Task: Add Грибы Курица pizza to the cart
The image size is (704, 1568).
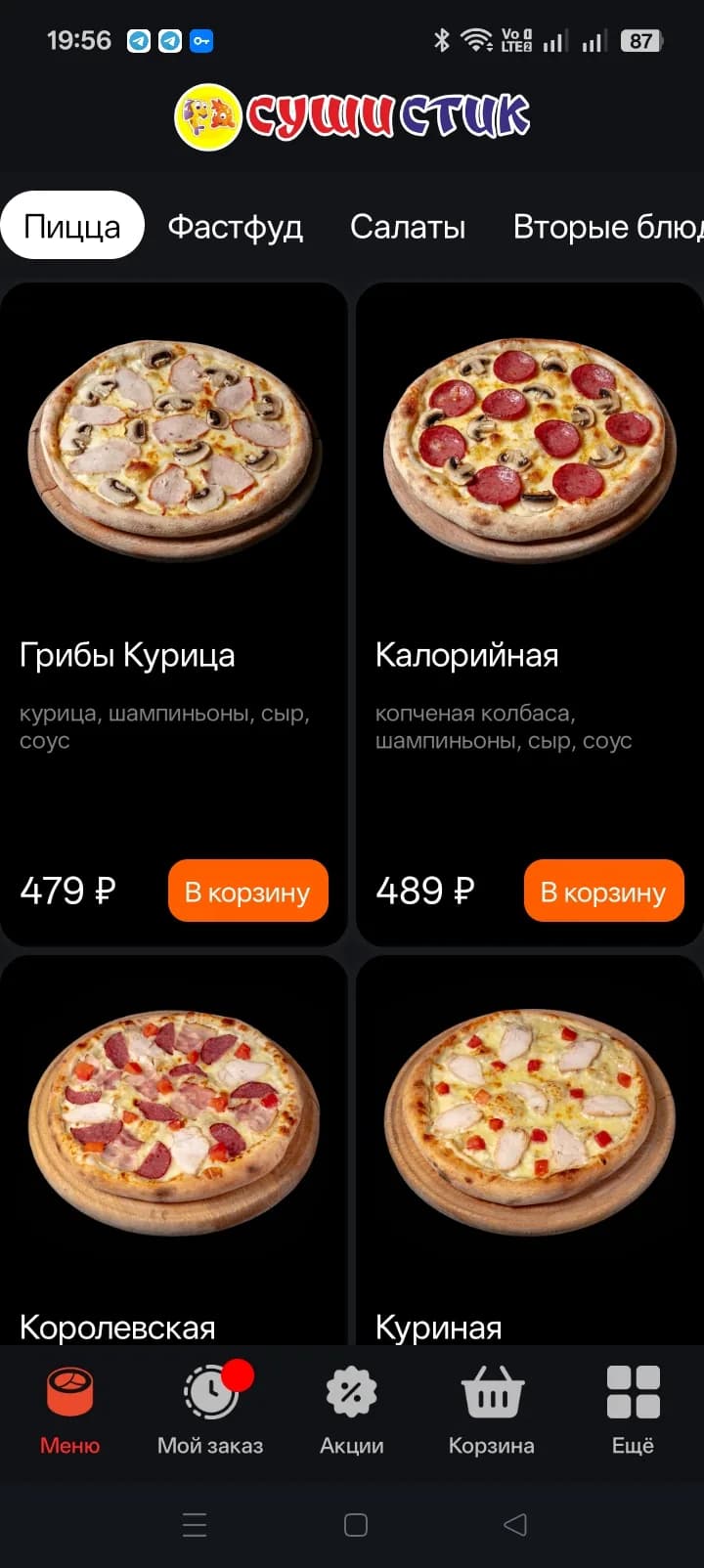Action: (247, 891)
